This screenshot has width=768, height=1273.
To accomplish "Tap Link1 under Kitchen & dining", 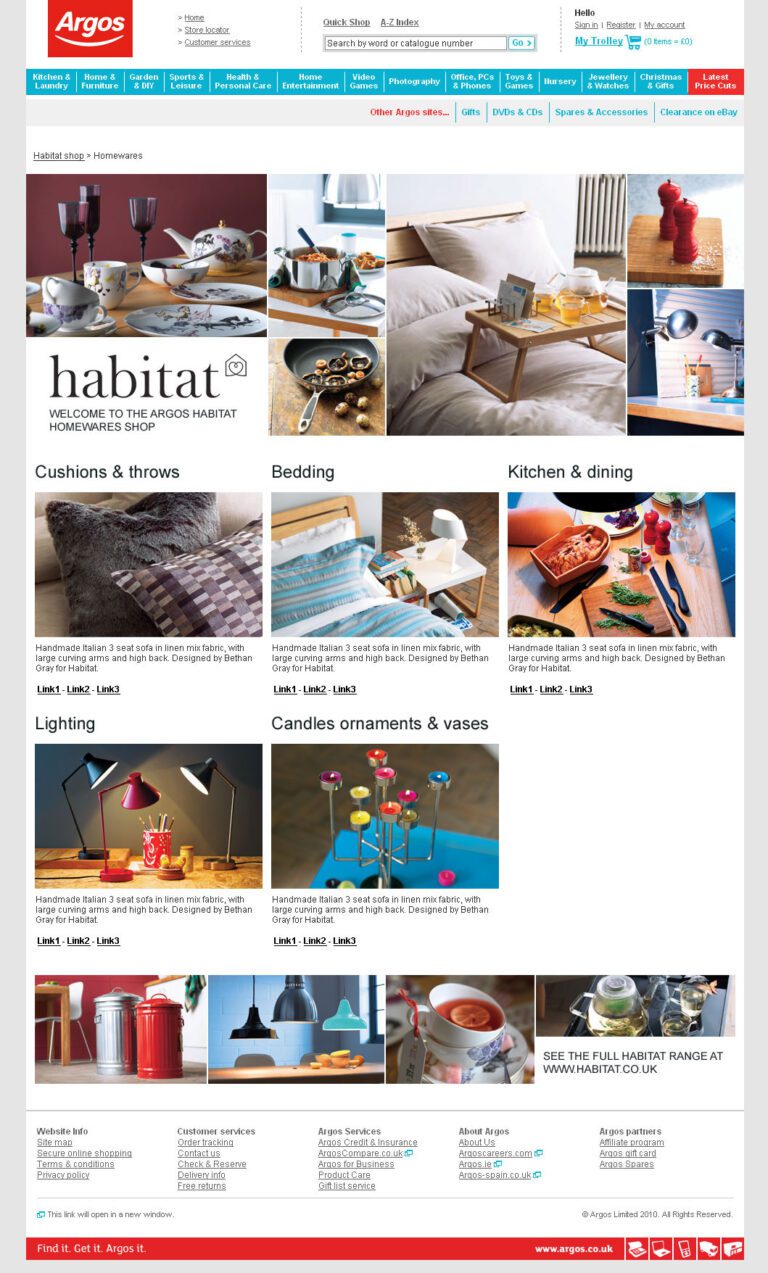I will (x=521, y=689).
